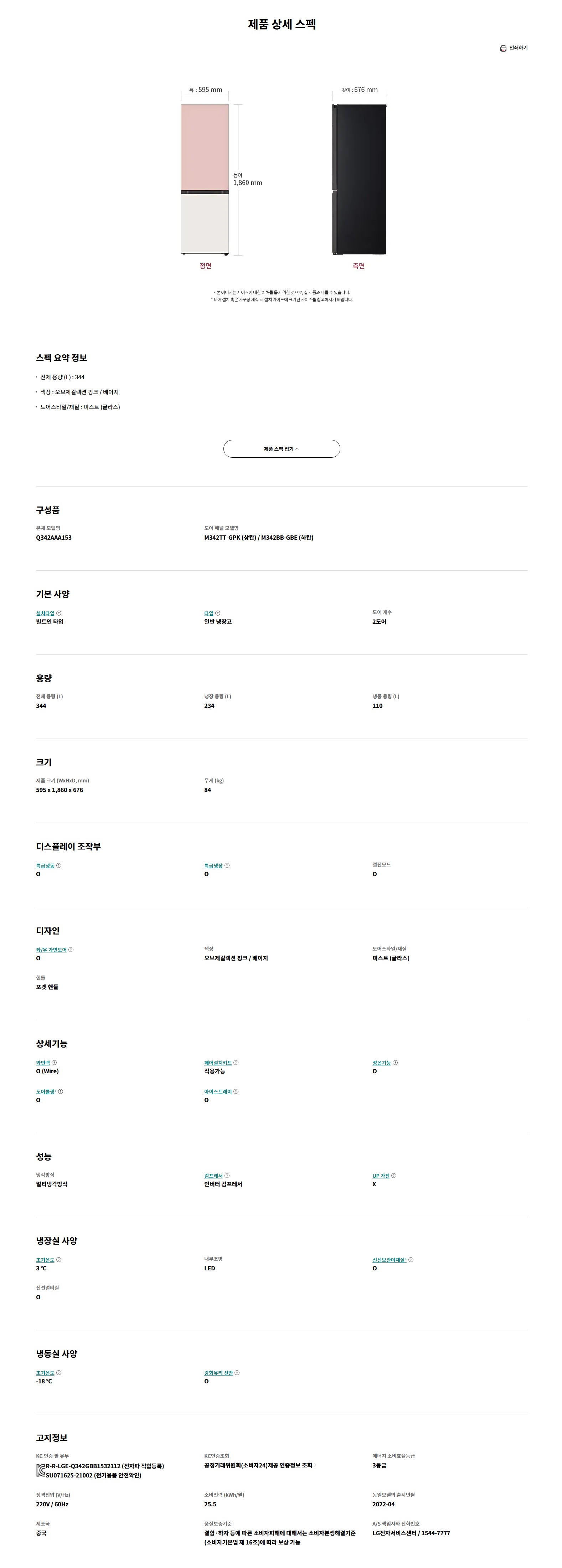Open 초기온도 link under 냉장실 사양
562x1568 pixels.
pyautogui.click(x=46, y=1259)
